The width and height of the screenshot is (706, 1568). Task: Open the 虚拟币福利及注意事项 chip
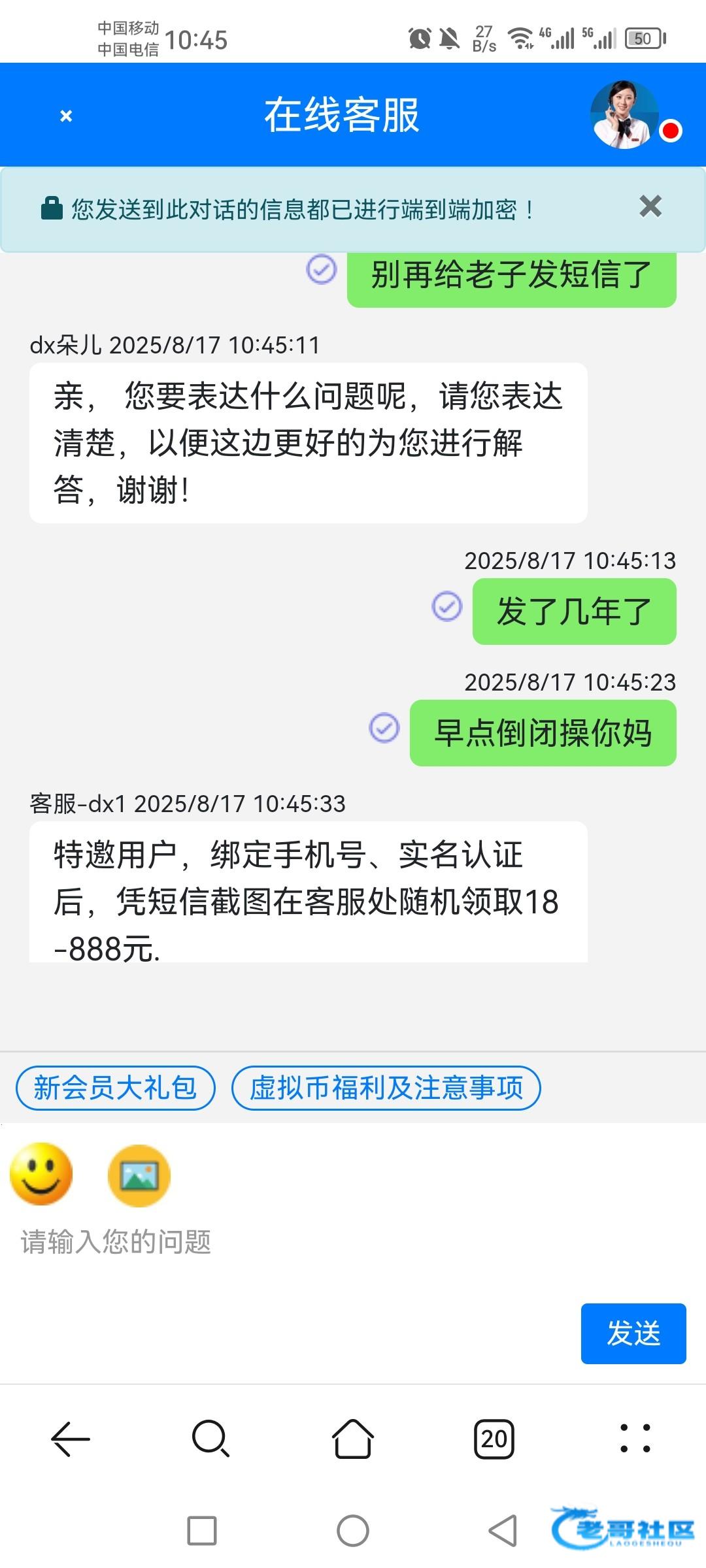(386, 1088)
